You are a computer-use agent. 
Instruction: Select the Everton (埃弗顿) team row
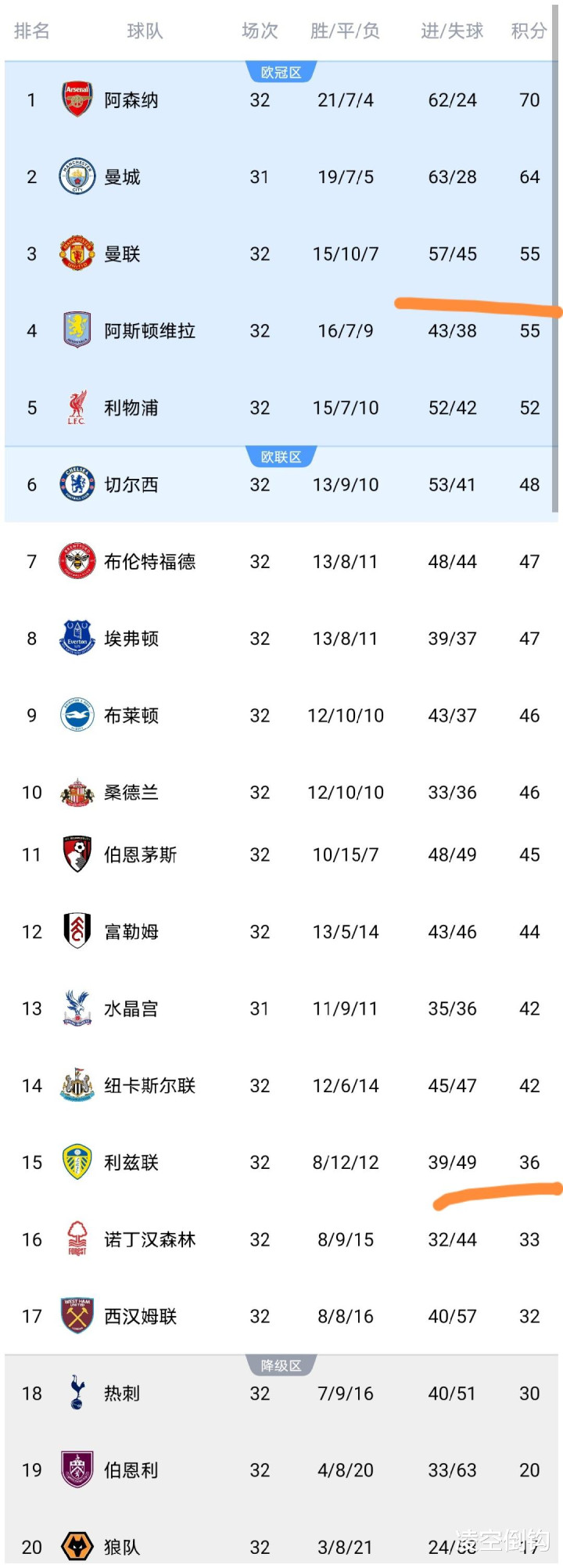[281, 638]
